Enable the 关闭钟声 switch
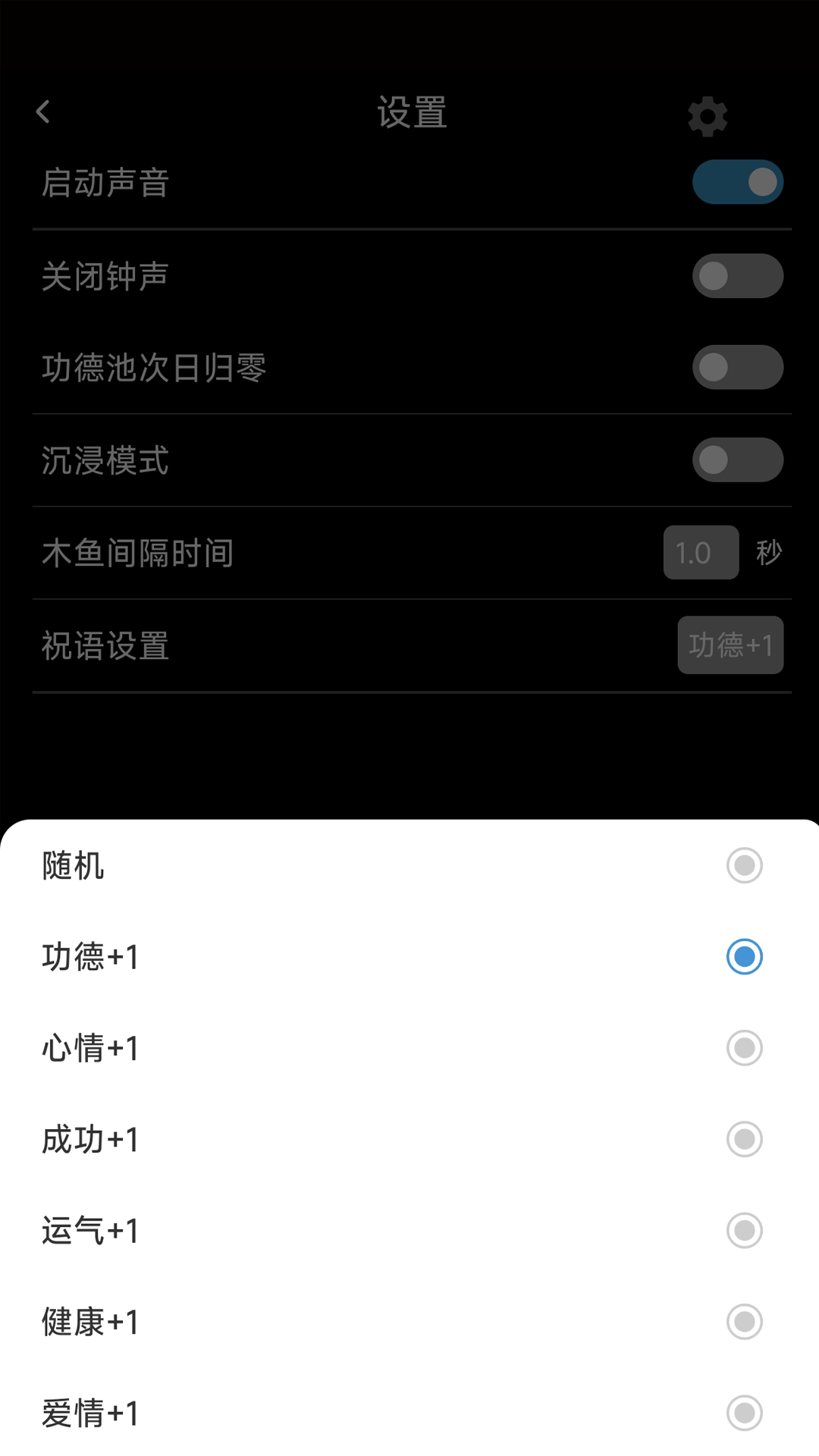819x1456 pixels. [x=737, y=276]
